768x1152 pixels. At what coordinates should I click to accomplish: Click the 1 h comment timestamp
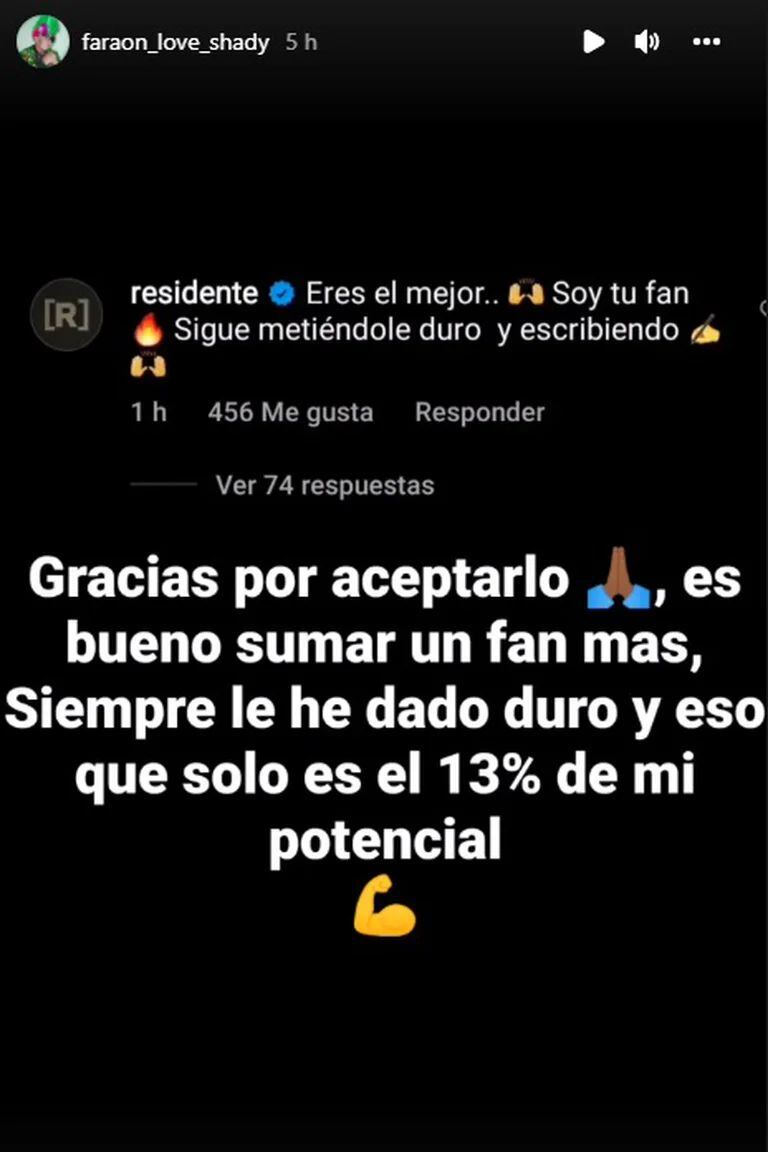pos(147,412)
